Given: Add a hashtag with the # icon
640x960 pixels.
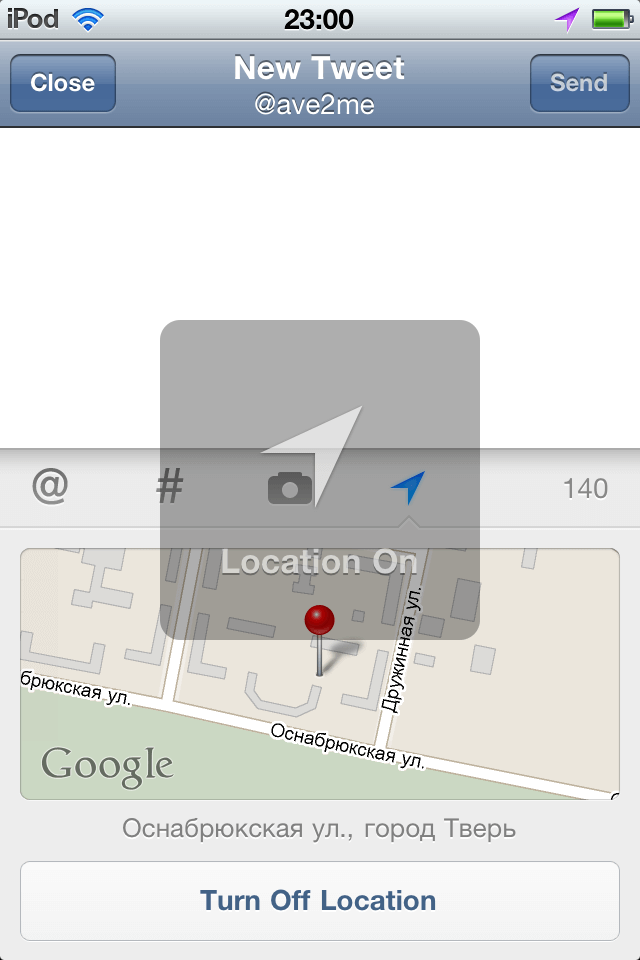Looking at the screenshot, I should pyautogui.click(x=170, y=488).
